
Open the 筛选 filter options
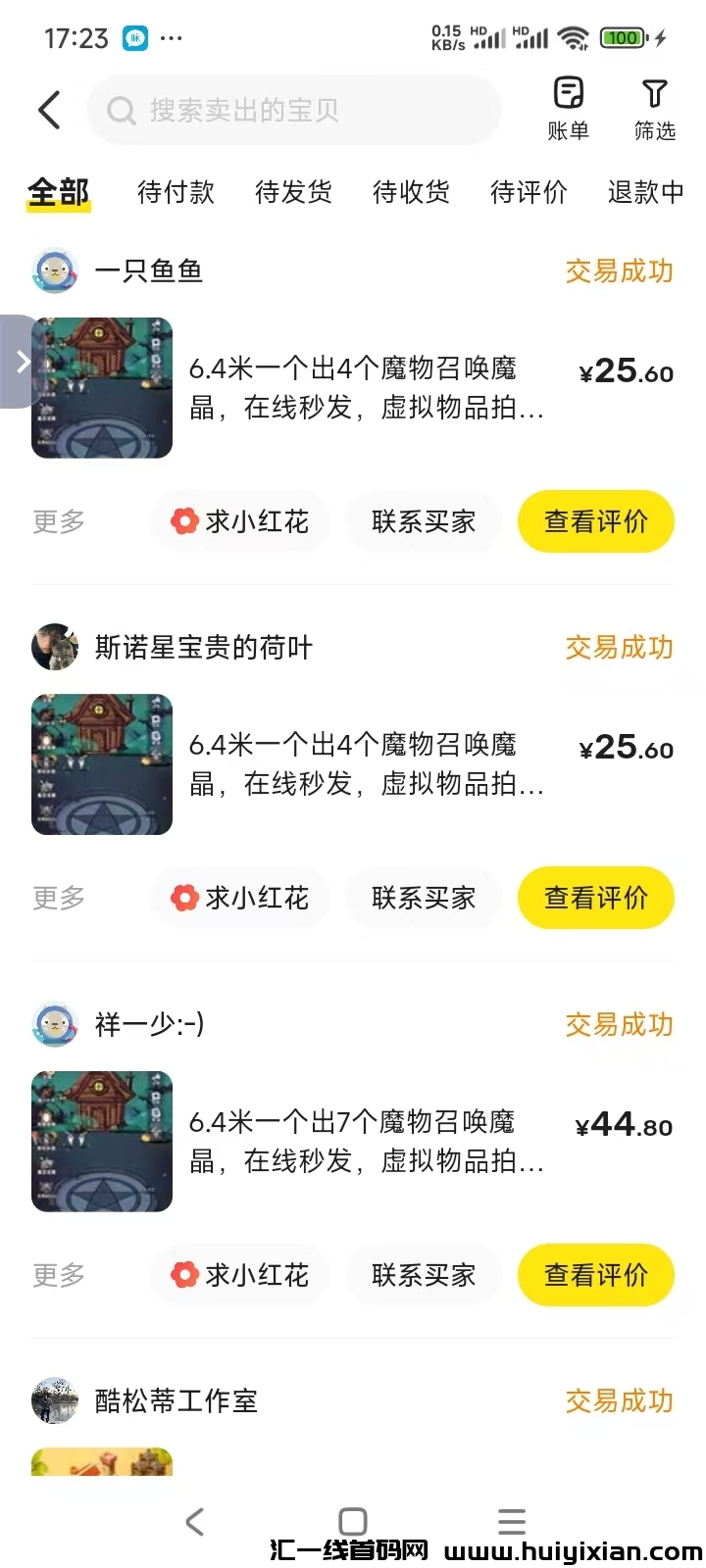coord(654,109)
